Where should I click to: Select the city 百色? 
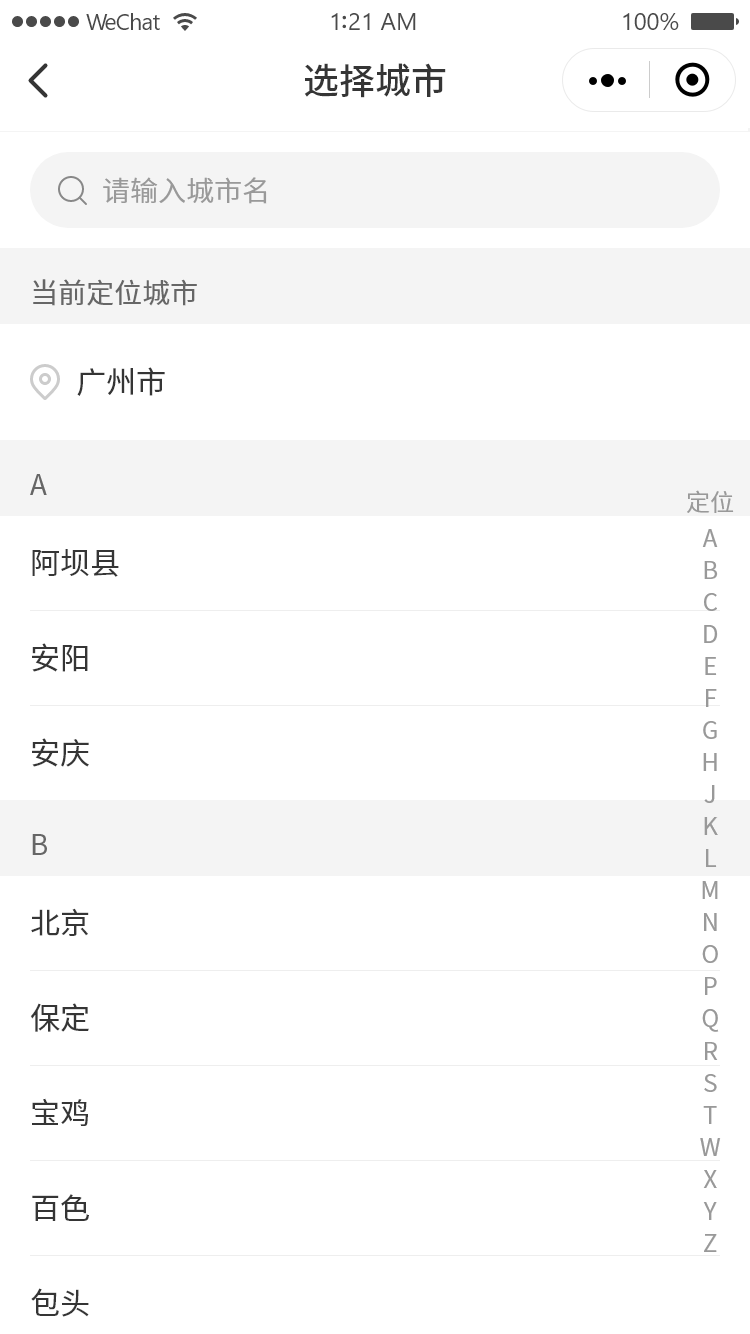375,1208
